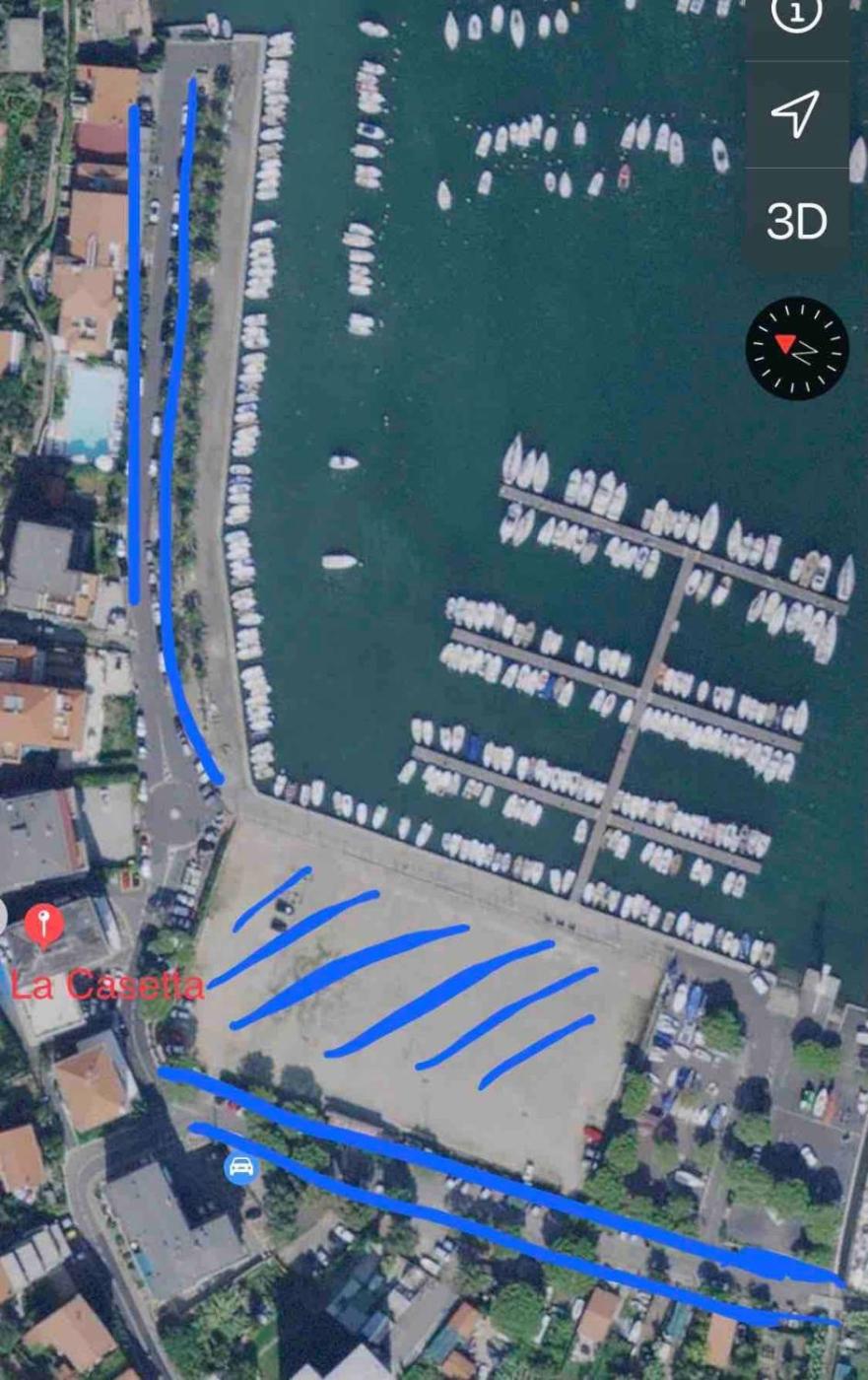Screen dimensions: 868x1380
Task: Center map on current location arrow
Action: point(795,115)
